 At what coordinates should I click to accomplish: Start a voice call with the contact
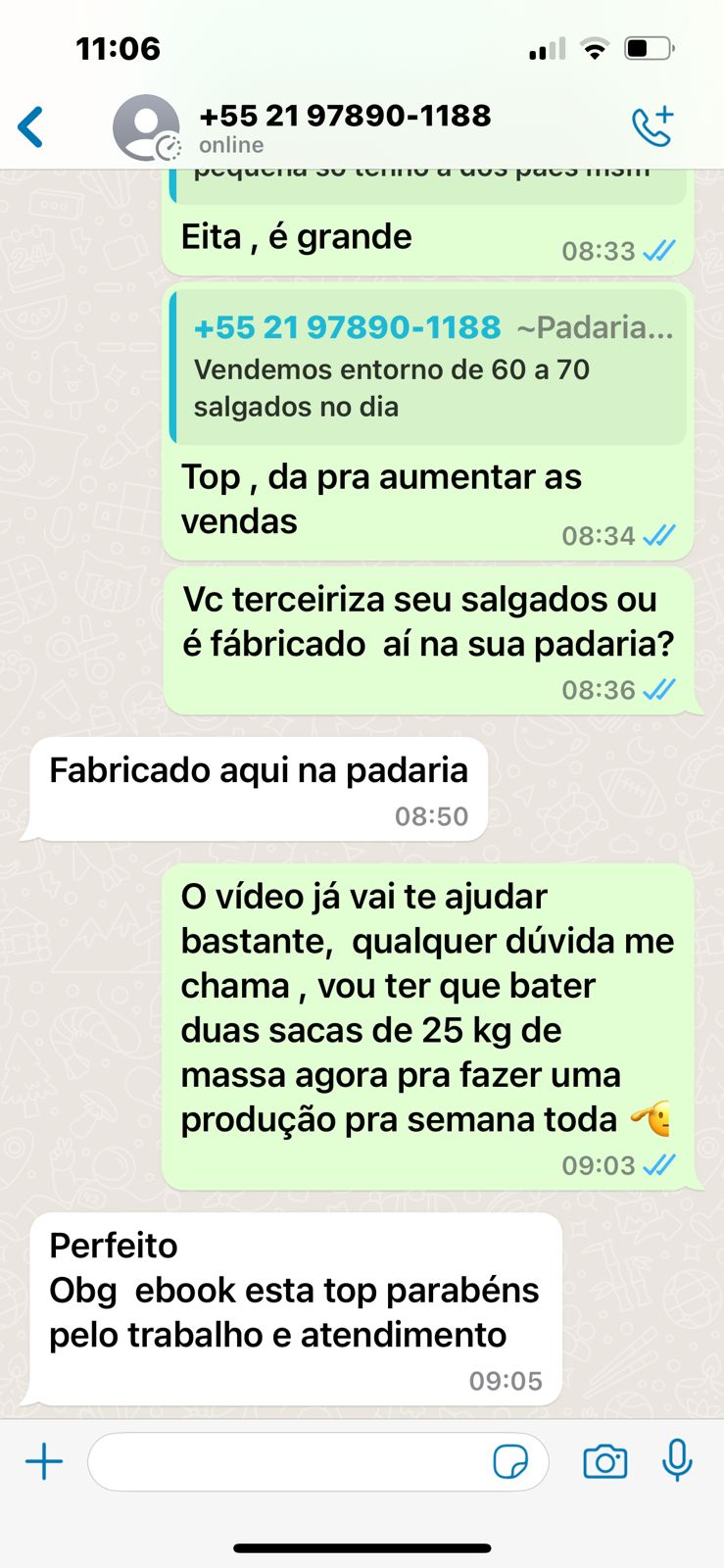[650, 124]
